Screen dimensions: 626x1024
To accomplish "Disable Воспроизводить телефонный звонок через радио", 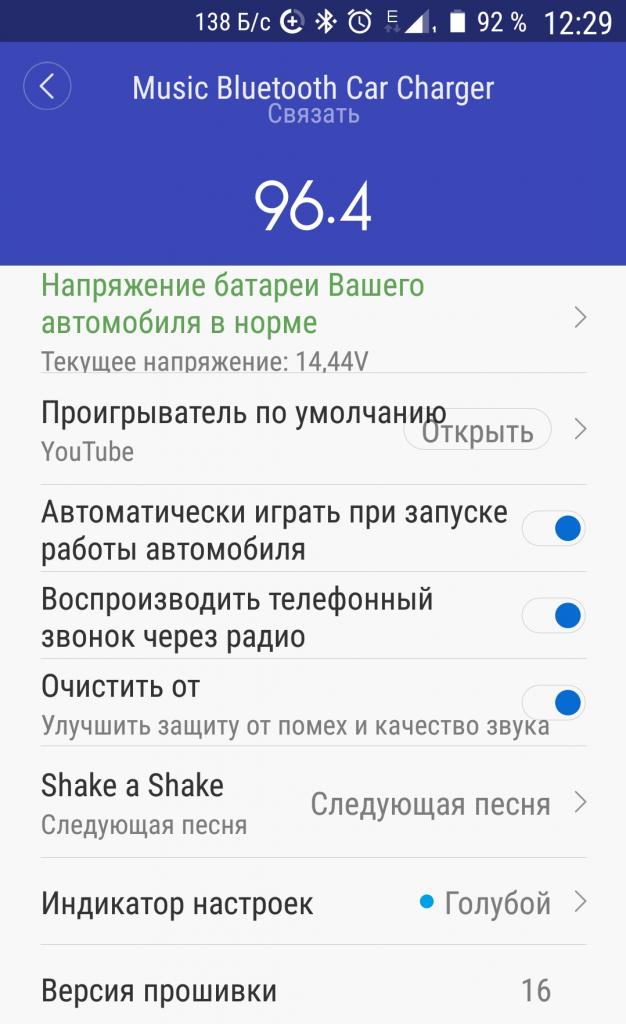I will [x=554, y=615].
